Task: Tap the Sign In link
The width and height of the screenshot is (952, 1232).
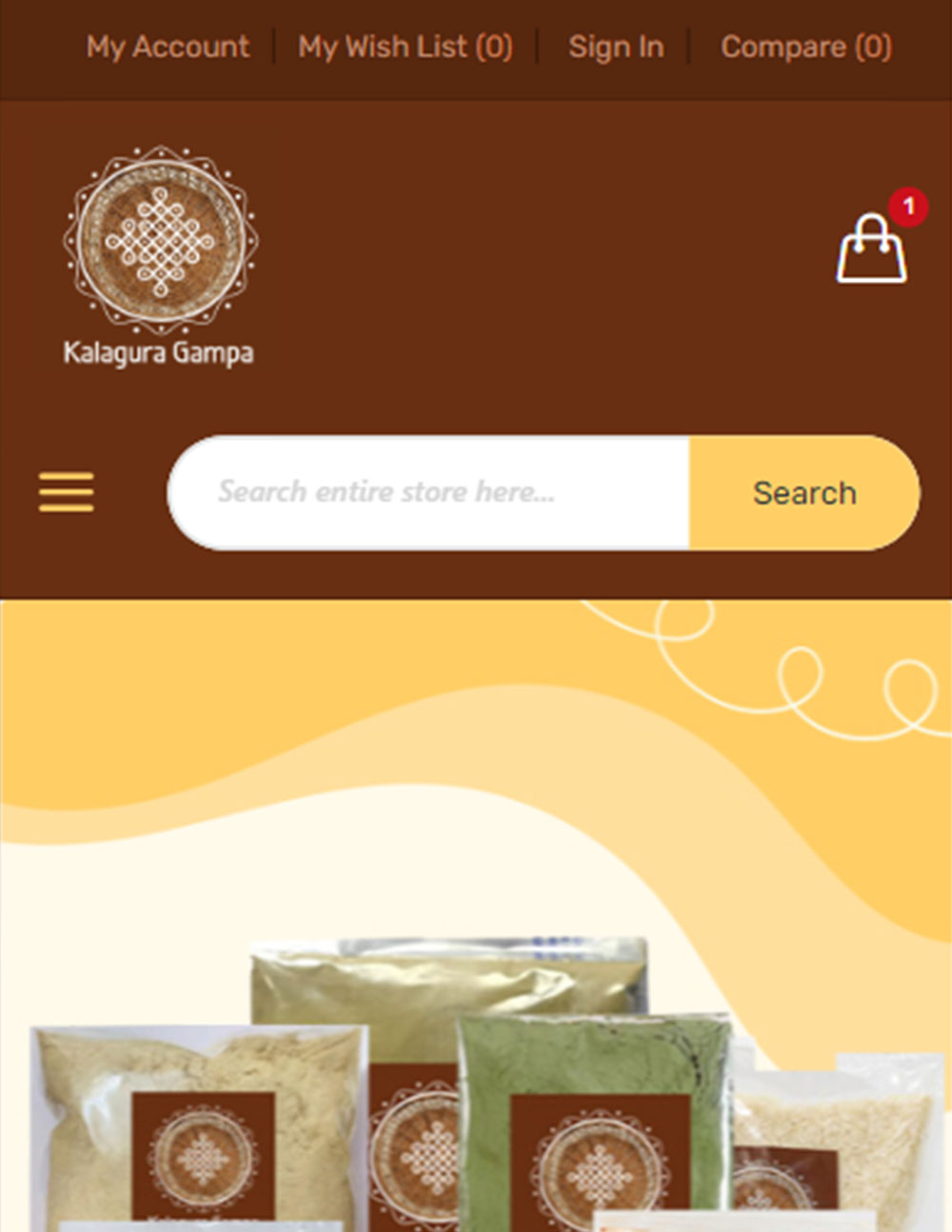Action: [616, 47]
